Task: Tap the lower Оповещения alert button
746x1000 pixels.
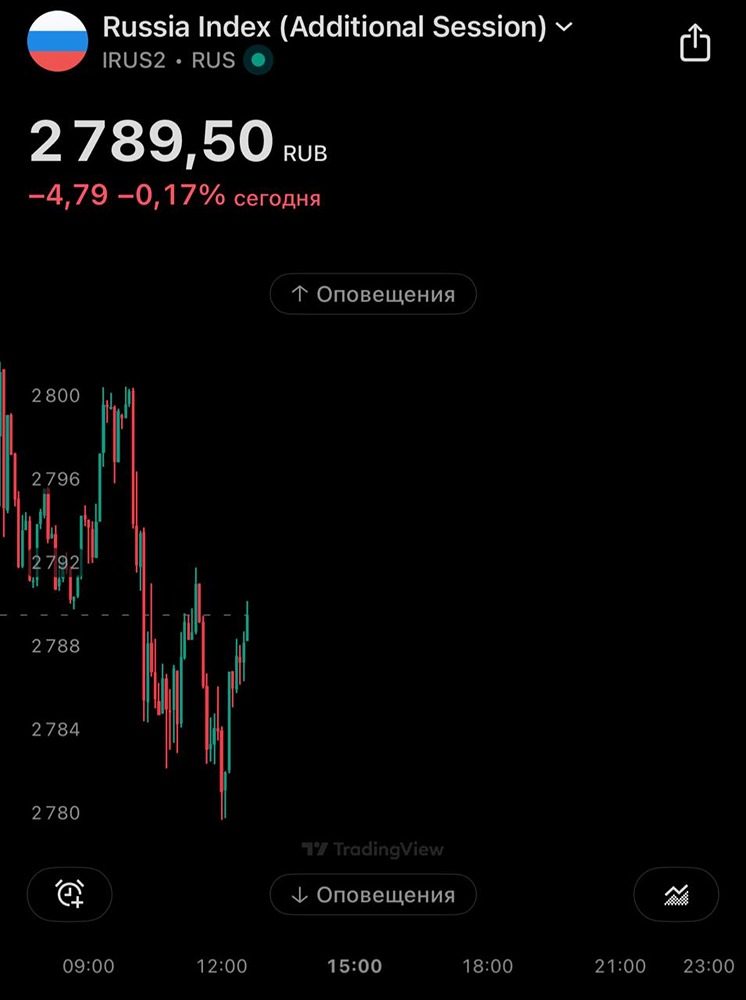Action: pos(373,895)
